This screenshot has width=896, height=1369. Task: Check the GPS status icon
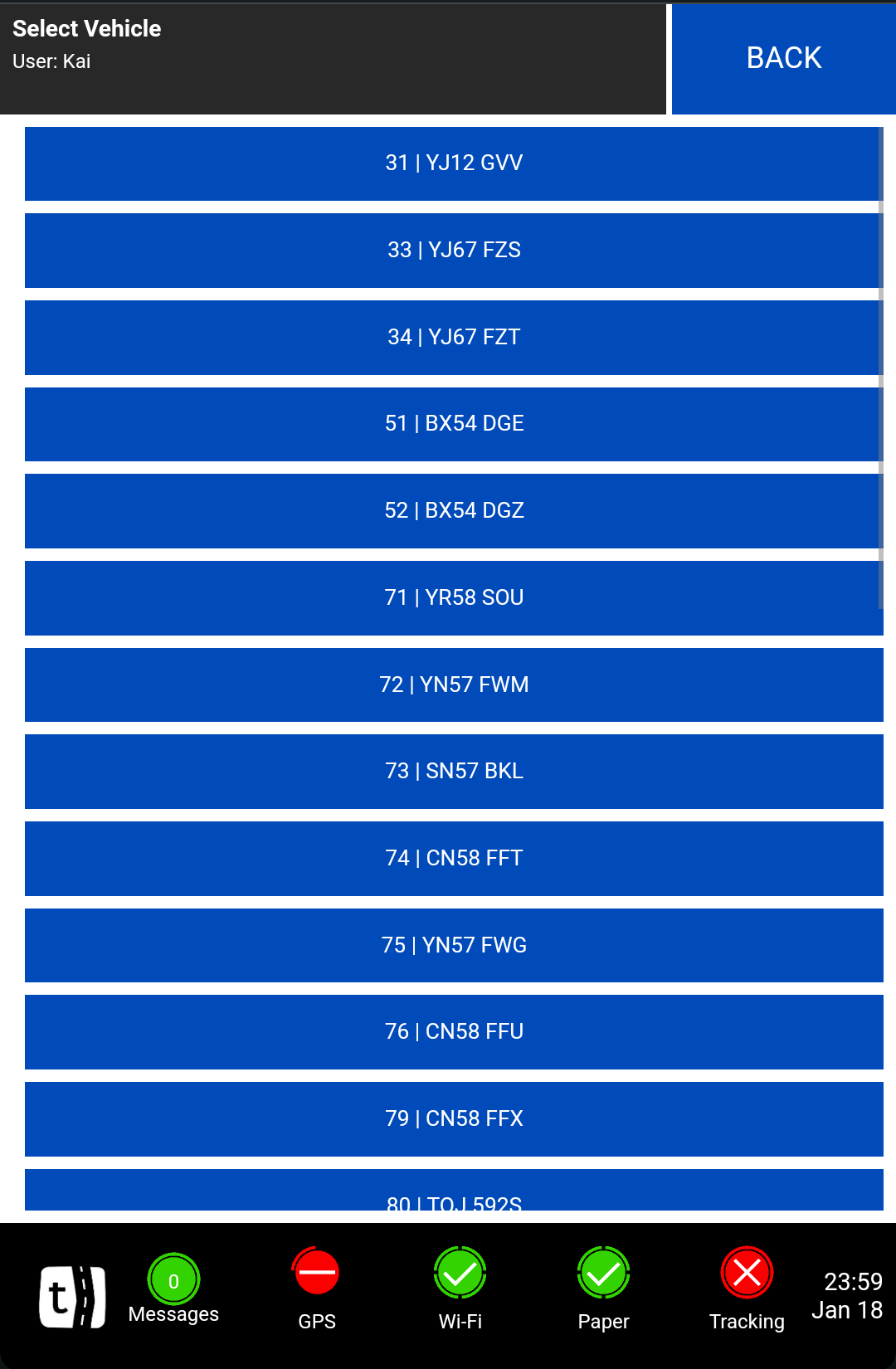(316, 1274)
